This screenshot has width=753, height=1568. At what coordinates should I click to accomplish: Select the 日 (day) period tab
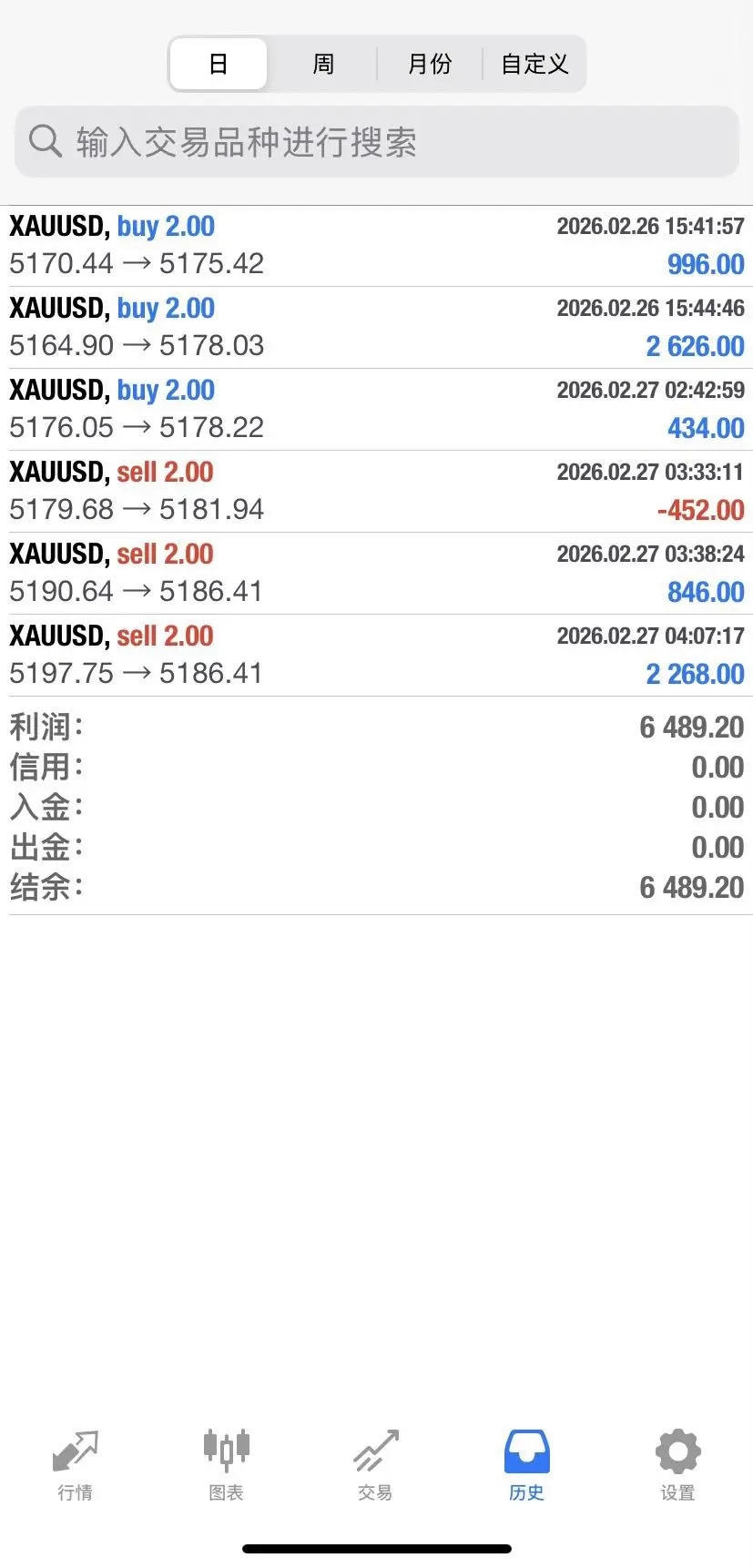[219, 64]
